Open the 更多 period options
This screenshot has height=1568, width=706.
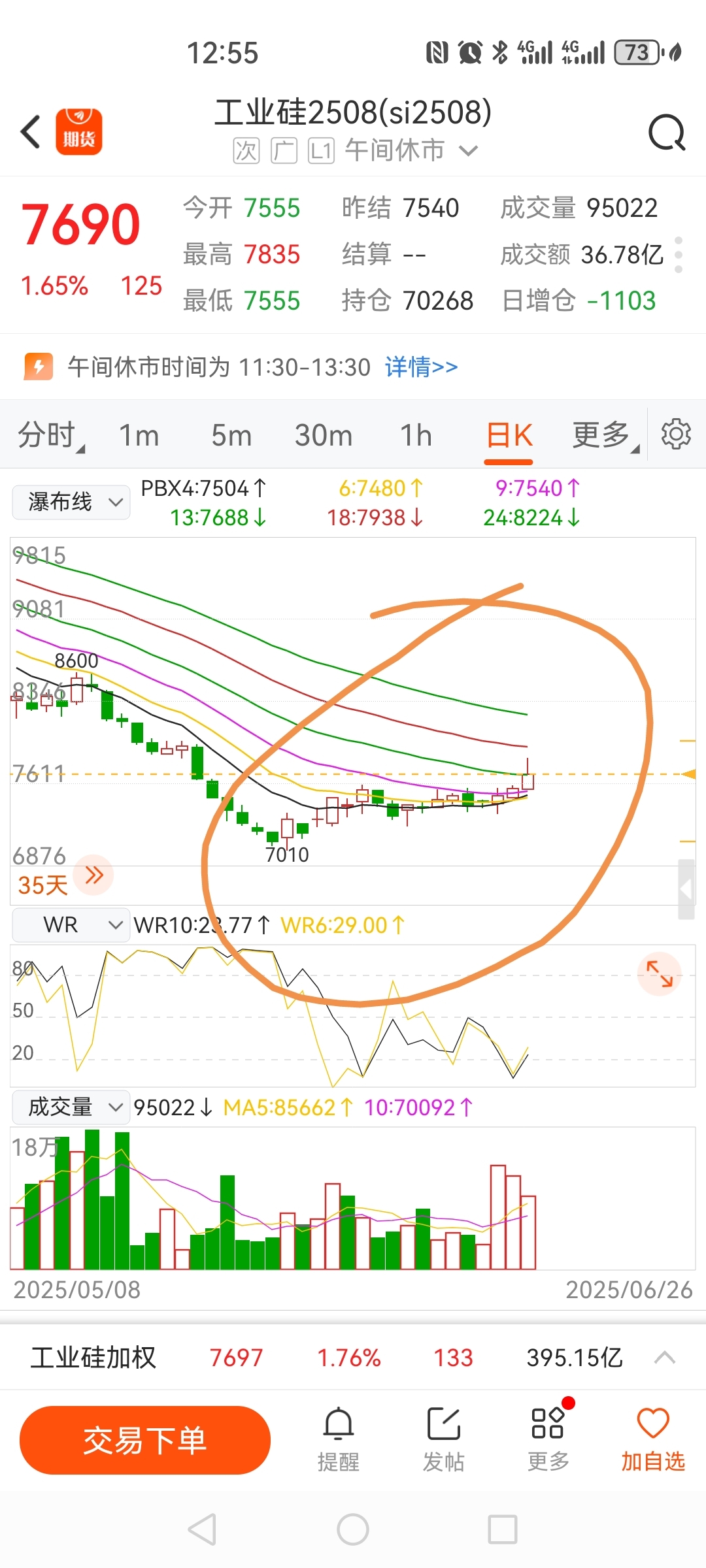pos(605,436)
